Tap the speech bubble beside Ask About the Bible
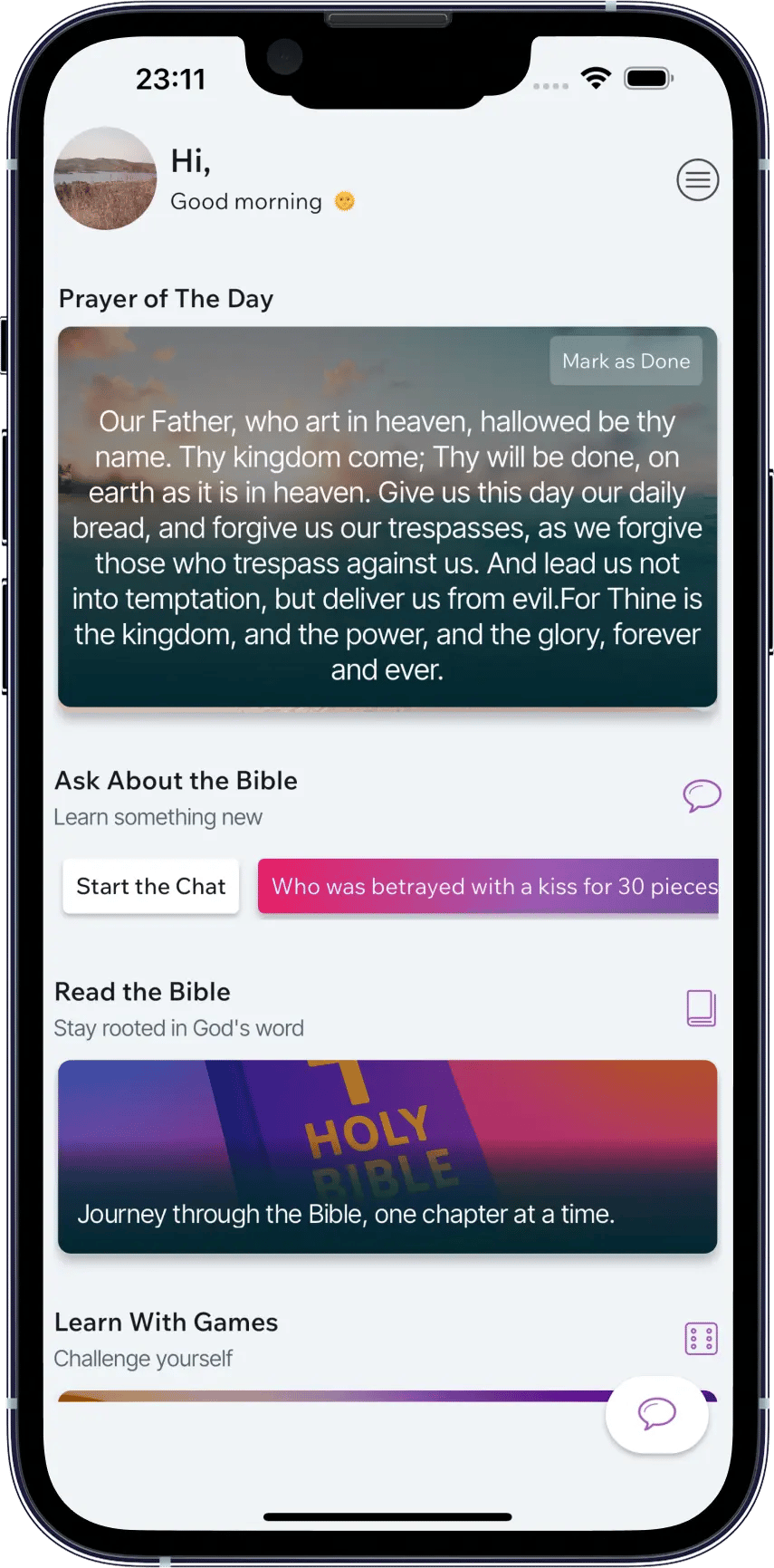The height and width of the screenshot is (1568, 774). point(702,795)
